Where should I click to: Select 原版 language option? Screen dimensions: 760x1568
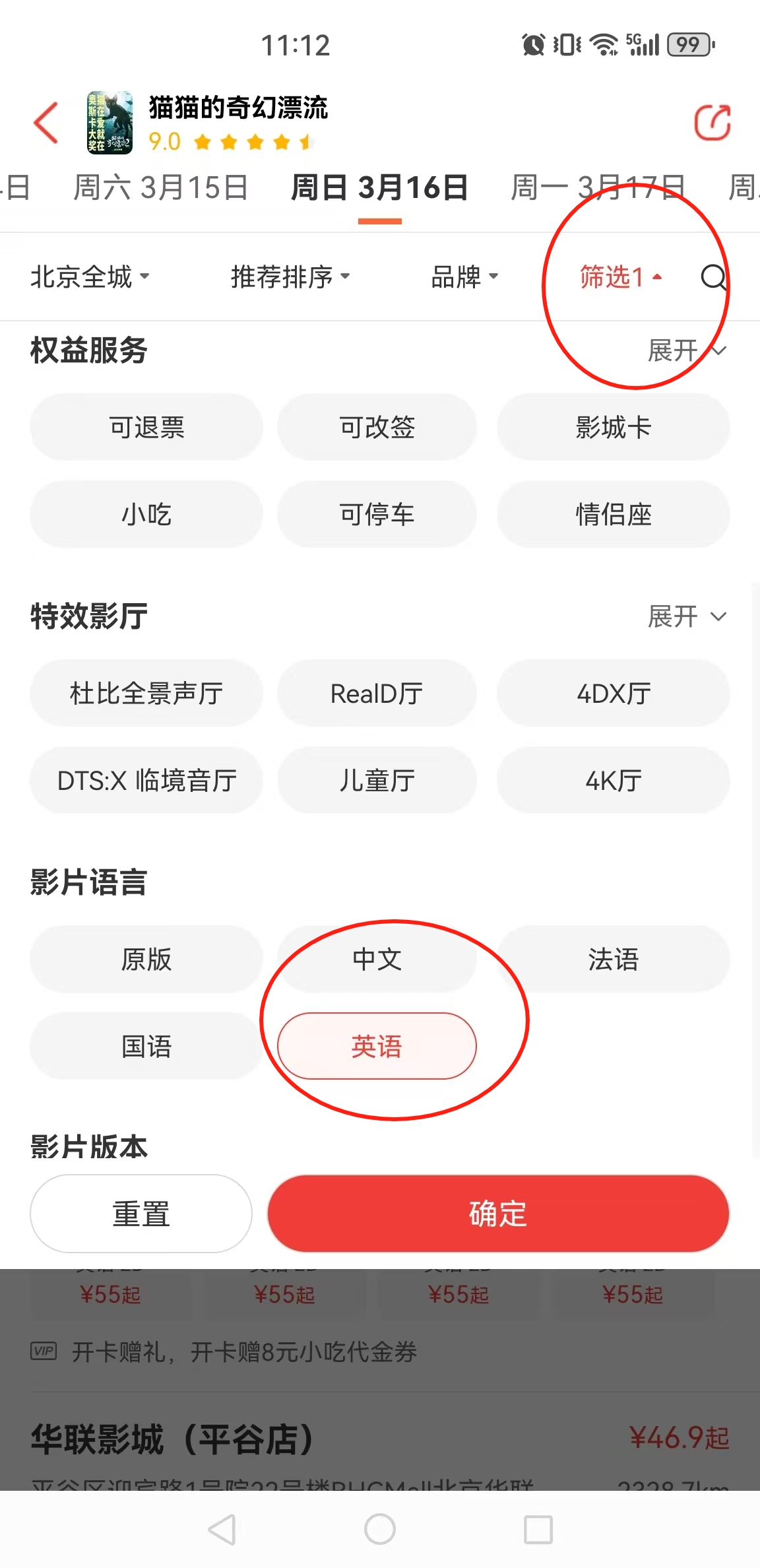pos(146,960)
